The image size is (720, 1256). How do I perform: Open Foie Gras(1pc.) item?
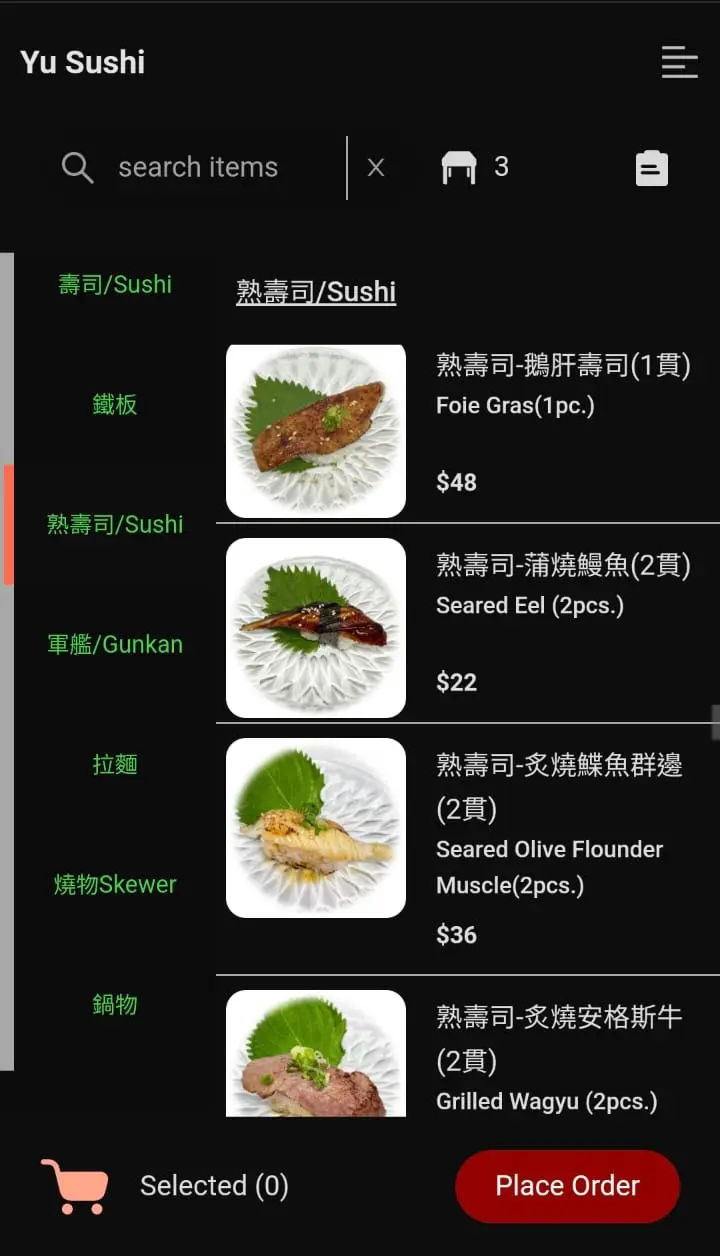[468, 430]
